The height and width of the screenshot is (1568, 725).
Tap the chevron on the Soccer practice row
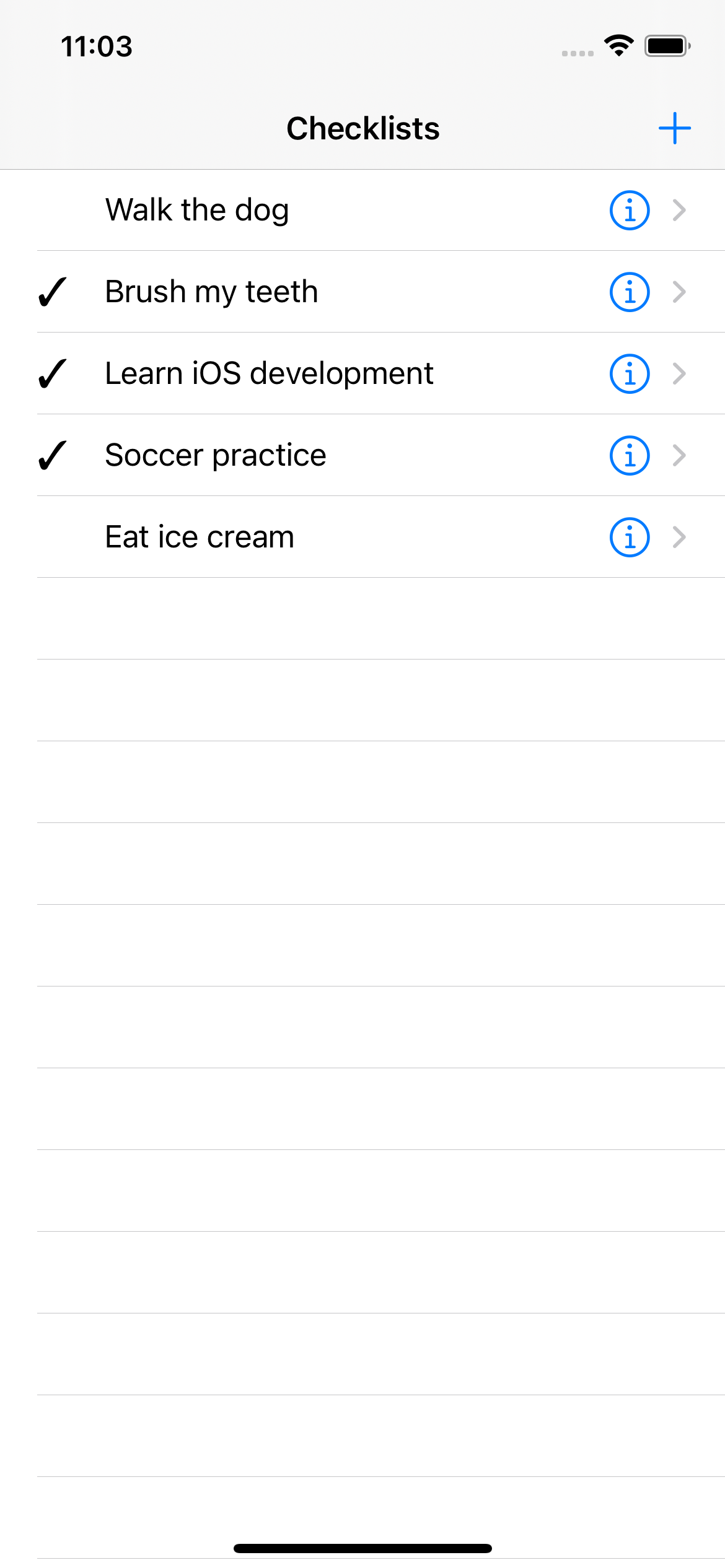tap(680, 455)
